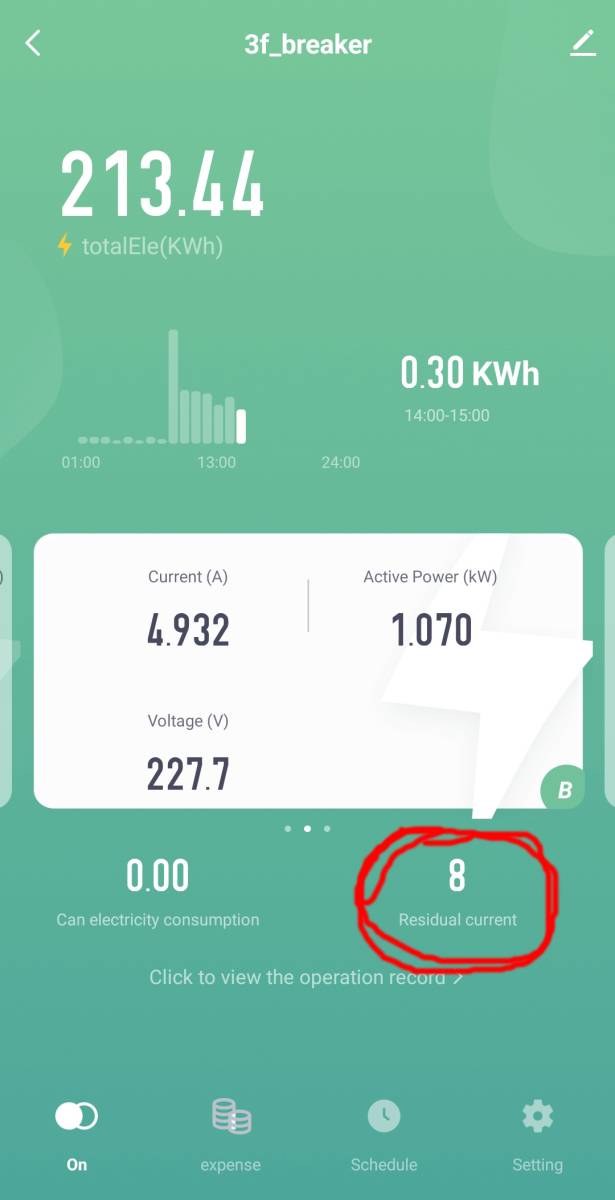This screenshot has width=615, height=1200.
Task: Go back using the top arrow
Action: pyautogui.click(x=33, y=43)
